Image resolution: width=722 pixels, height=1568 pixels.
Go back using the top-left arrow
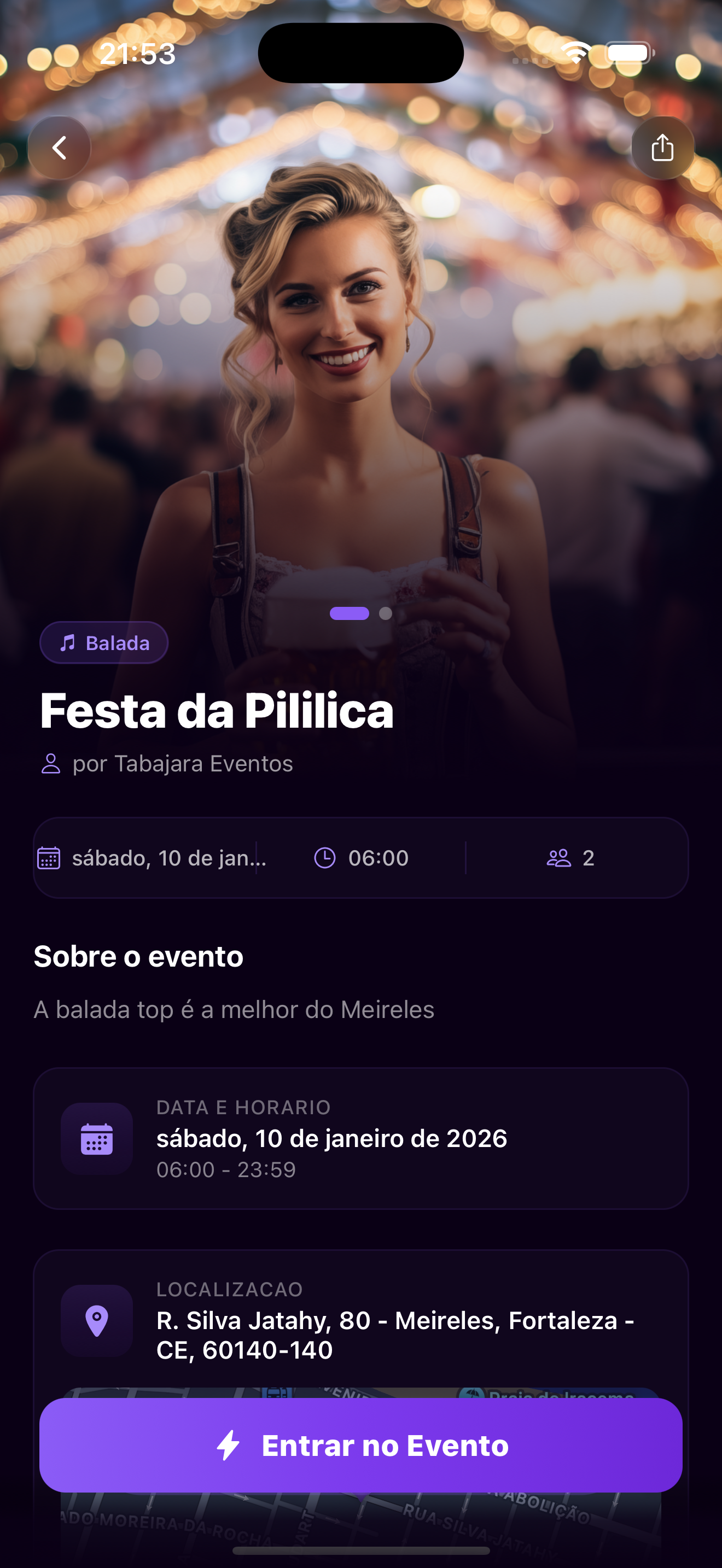point(59,148)
